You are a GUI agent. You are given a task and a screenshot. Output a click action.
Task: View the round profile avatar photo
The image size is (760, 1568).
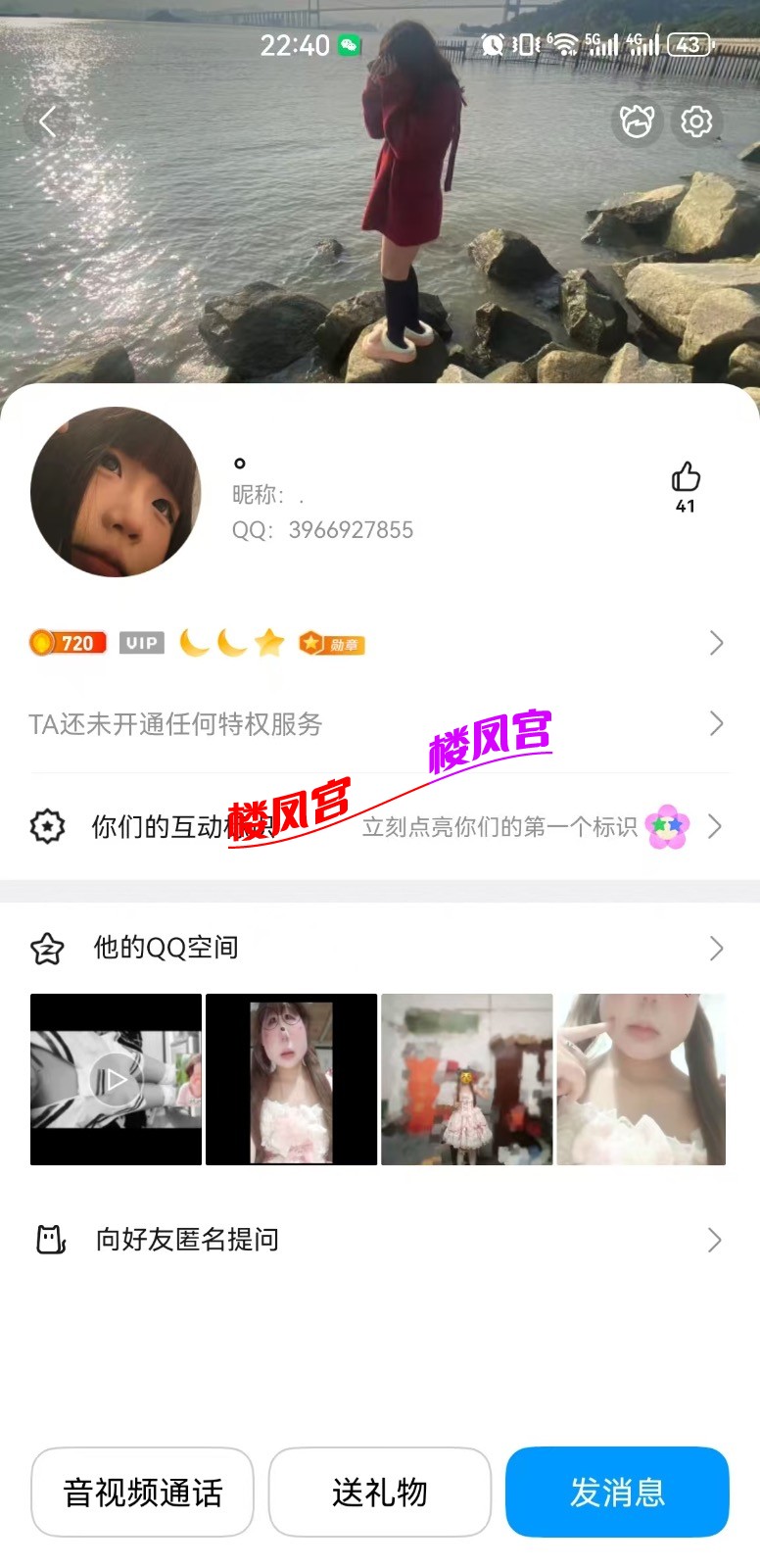[116, 492]
